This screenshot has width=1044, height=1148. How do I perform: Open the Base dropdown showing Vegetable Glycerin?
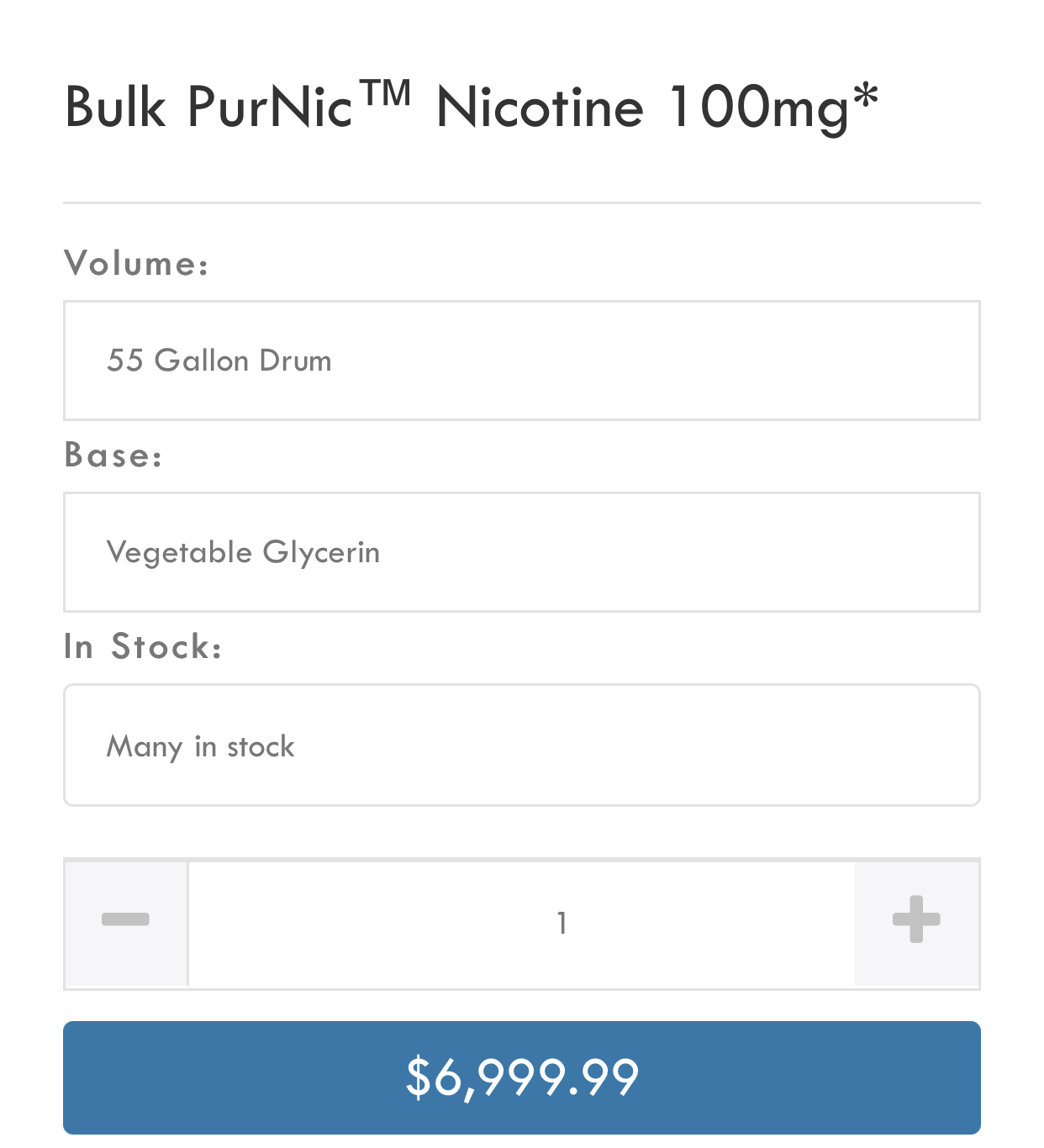click(x=521, y=552)
